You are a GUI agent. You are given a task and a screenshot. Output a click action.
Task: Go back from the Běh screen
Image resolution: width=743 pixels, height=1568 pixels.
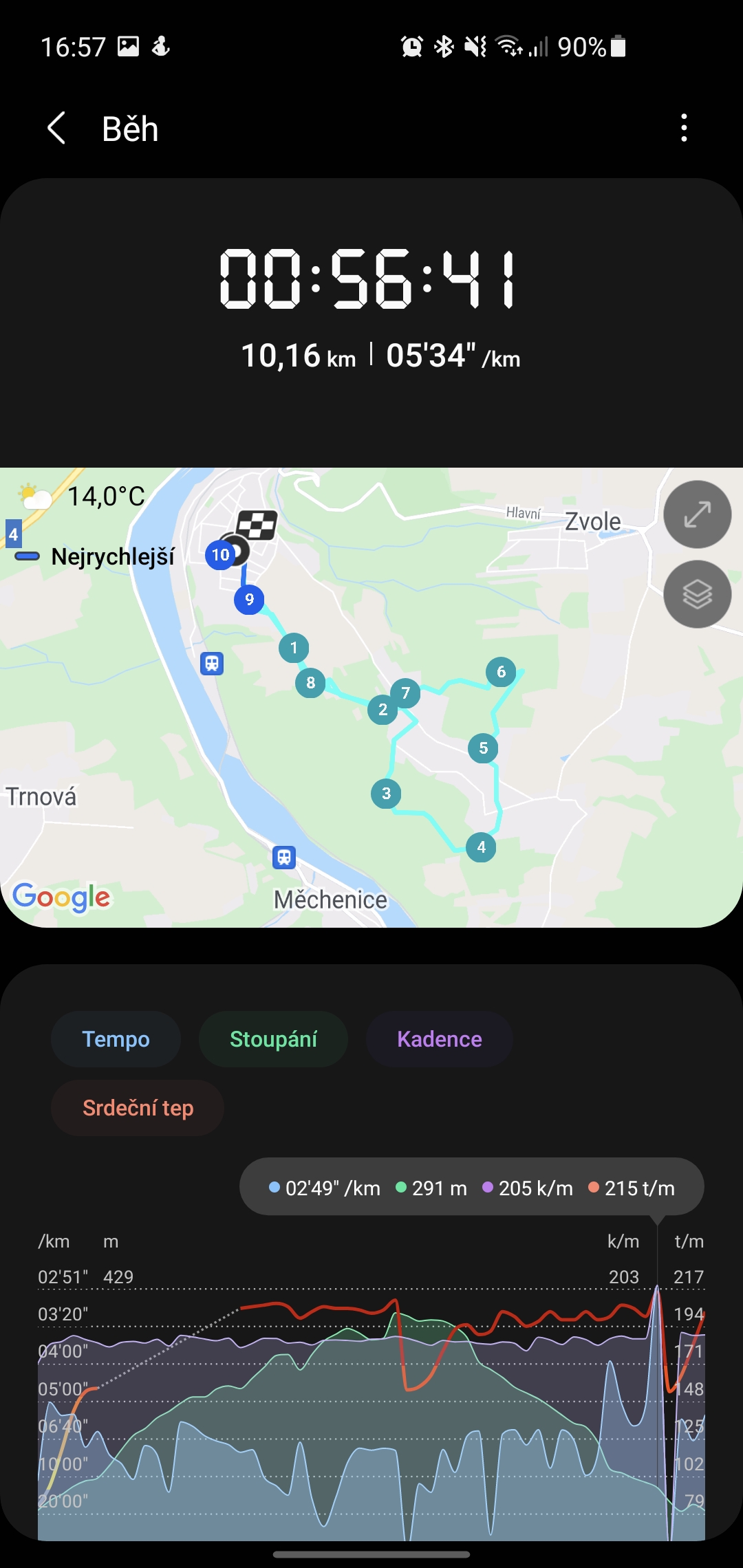tap(56, 128)
